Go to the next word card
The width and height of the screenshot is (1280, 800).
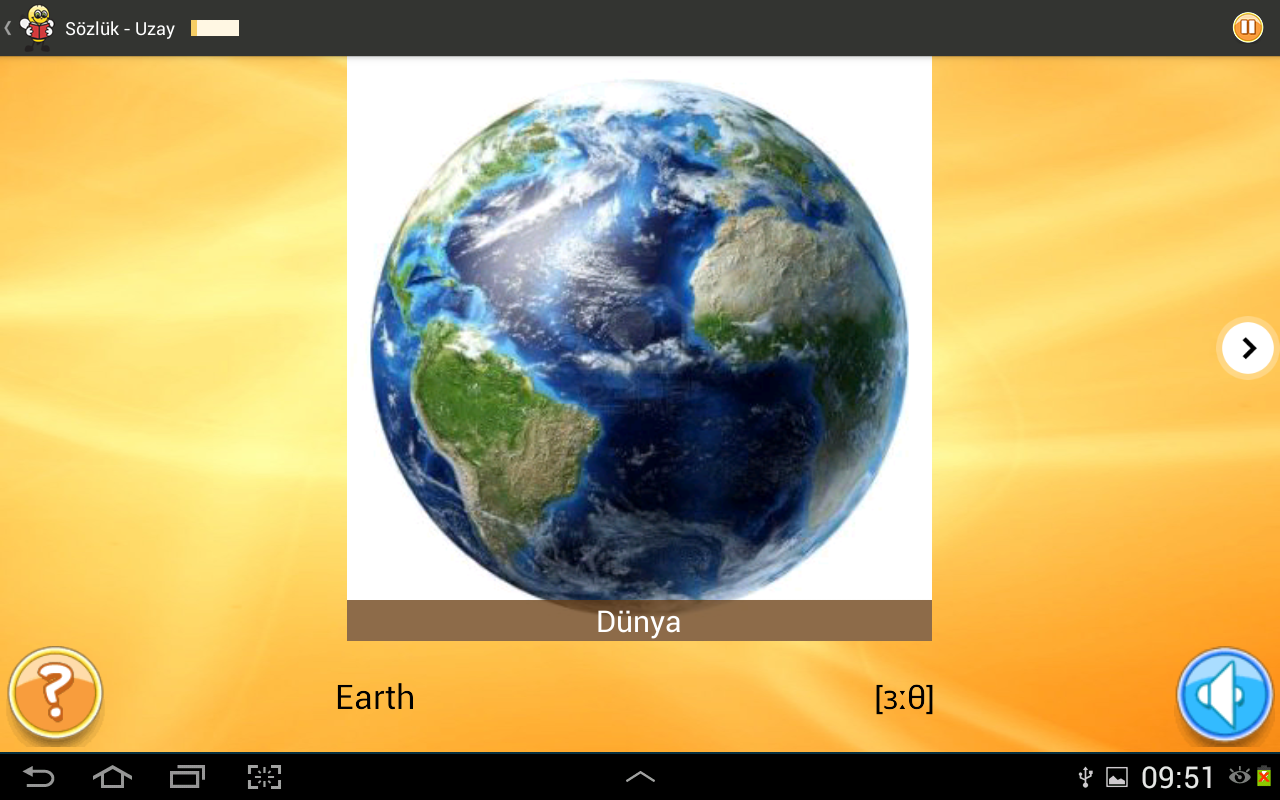coord(1247,348)
